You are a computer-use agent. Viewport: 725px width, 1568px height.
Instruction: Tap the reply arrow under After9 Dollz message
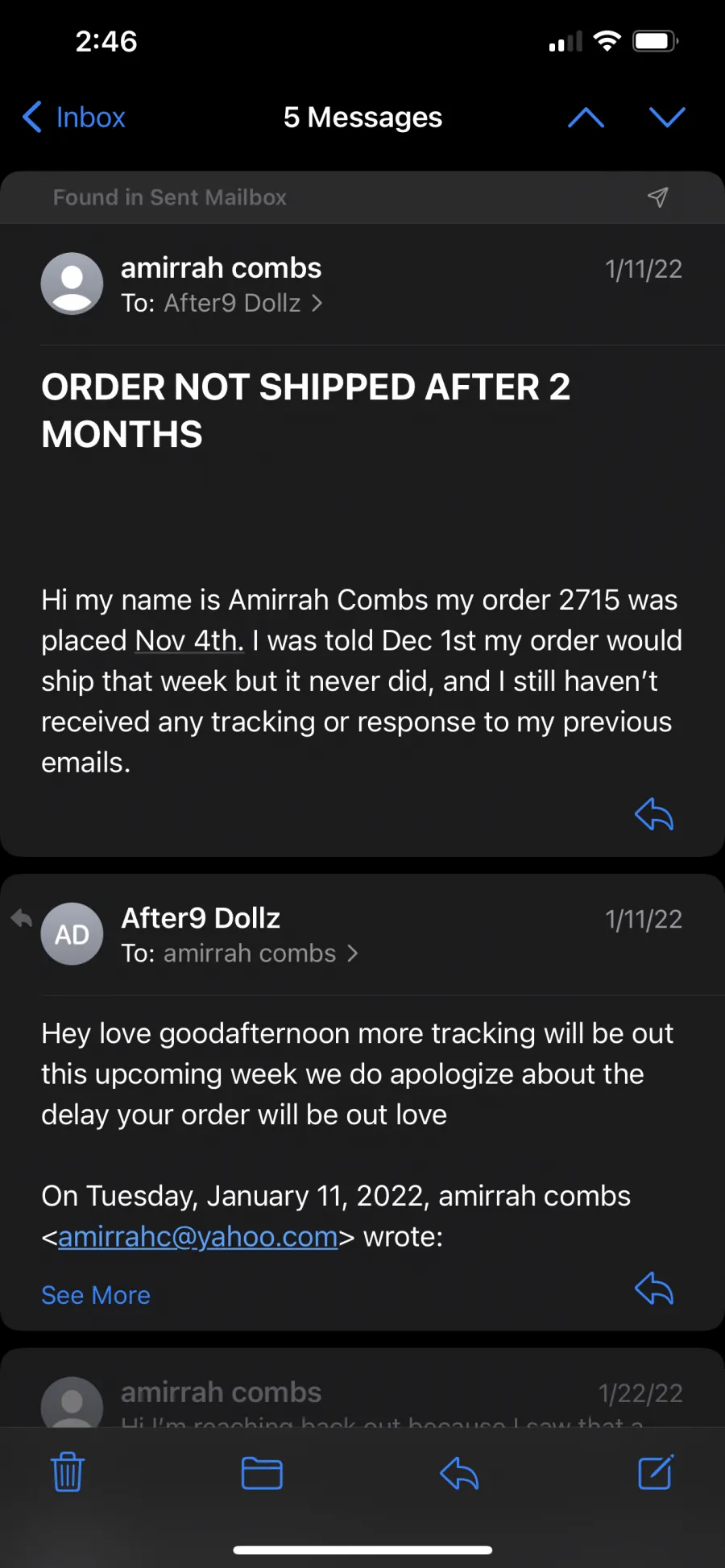654,1289
